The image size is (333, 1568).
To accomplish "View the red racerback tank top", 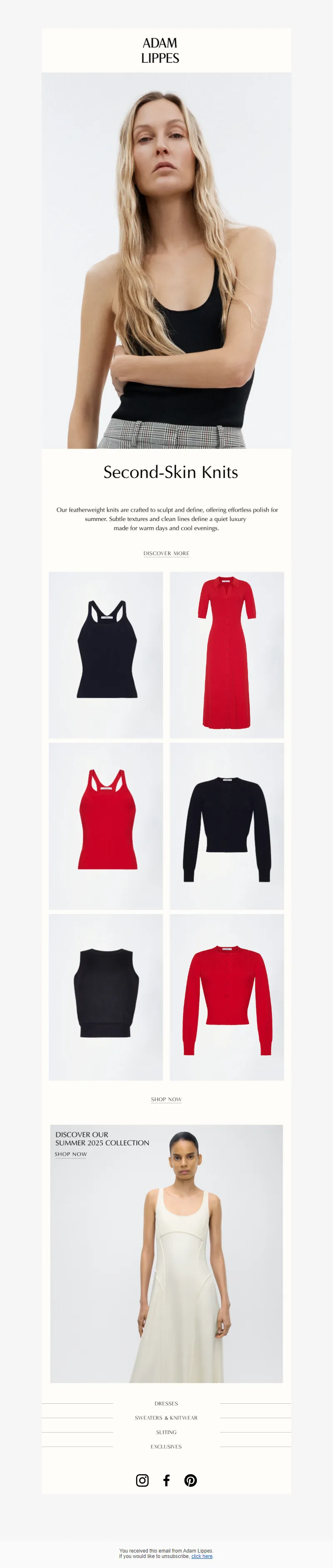I will point(106,825).
